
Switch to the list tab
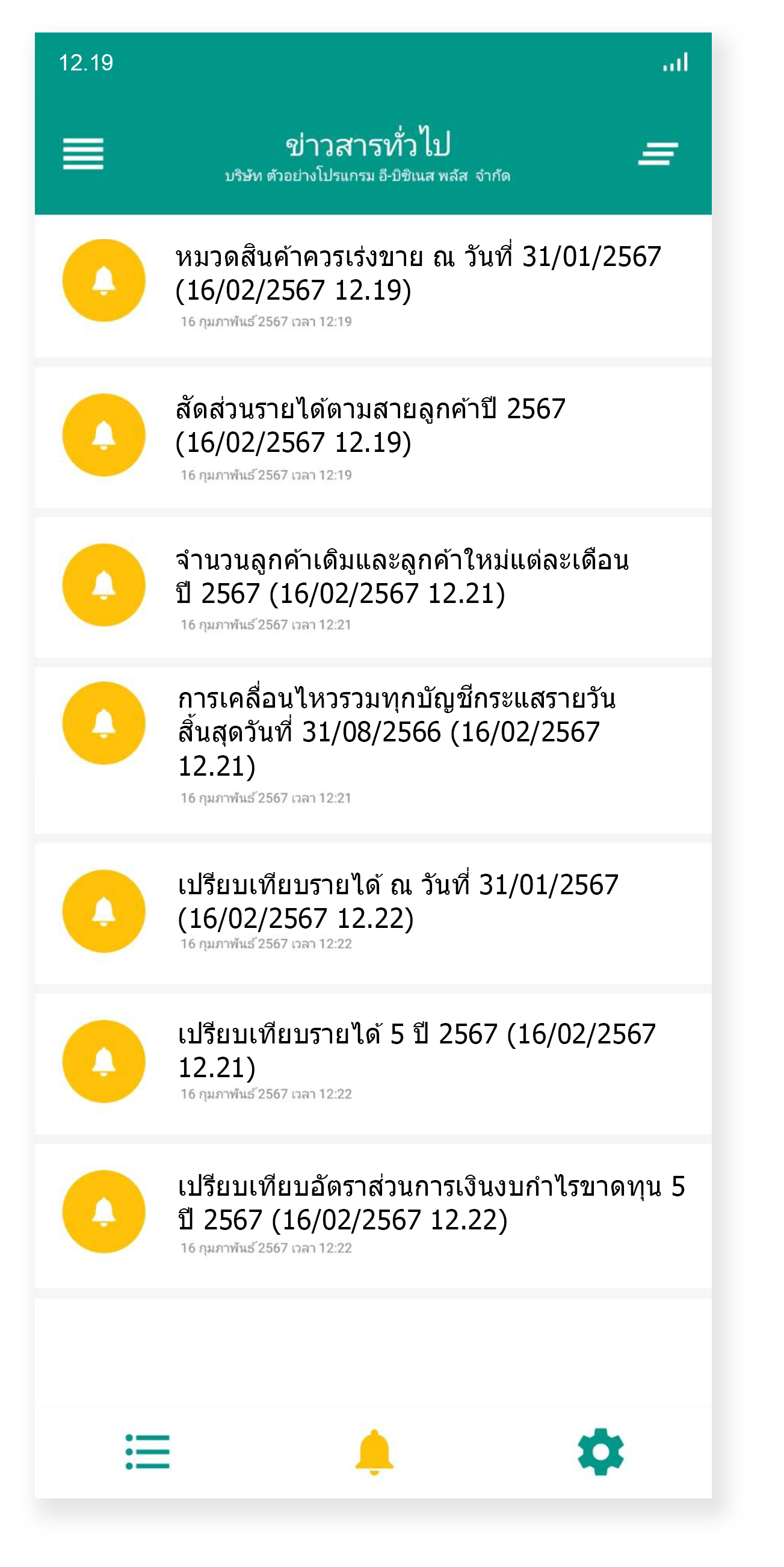(147, 1451)
